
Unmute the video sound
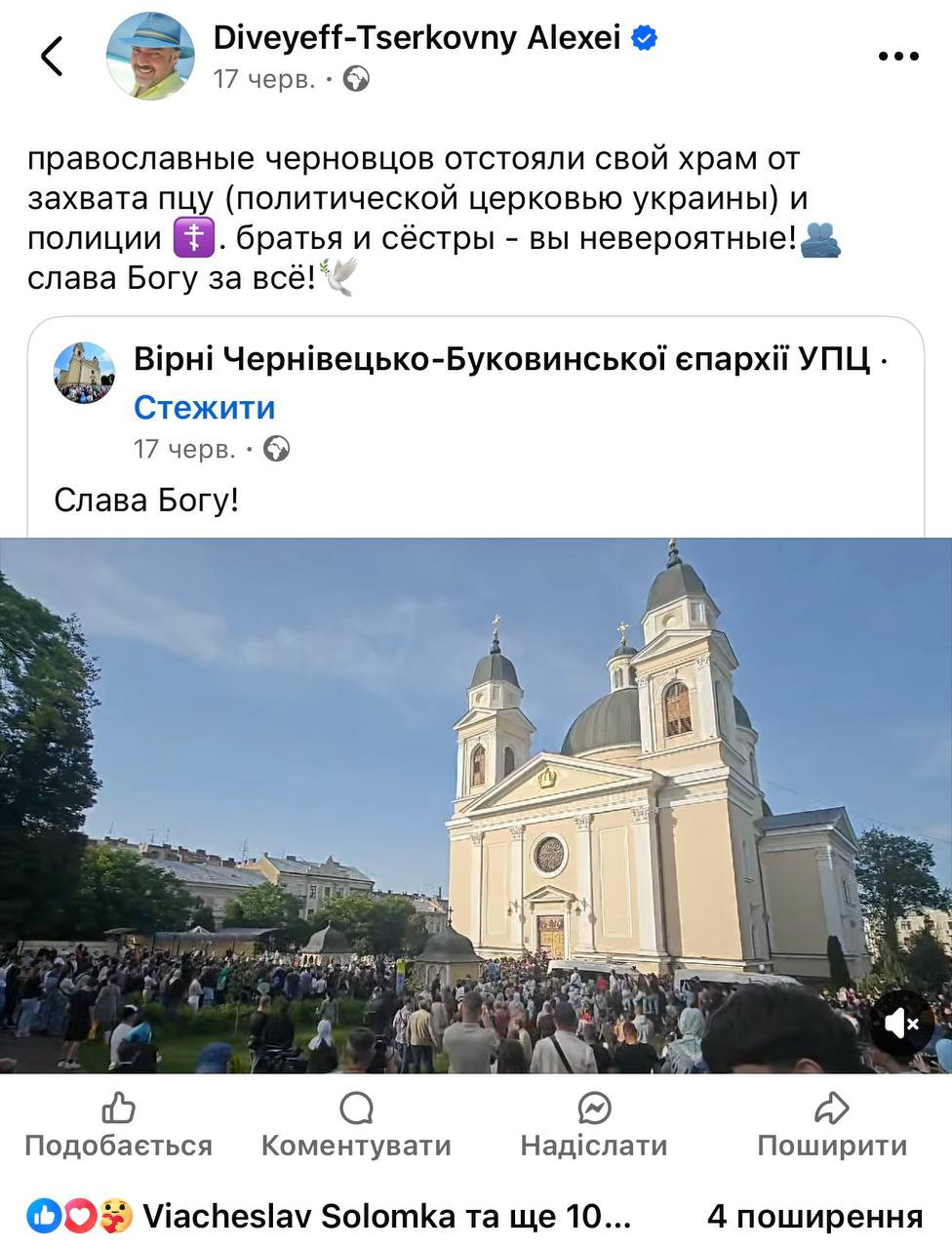[x=902, y=1024]
